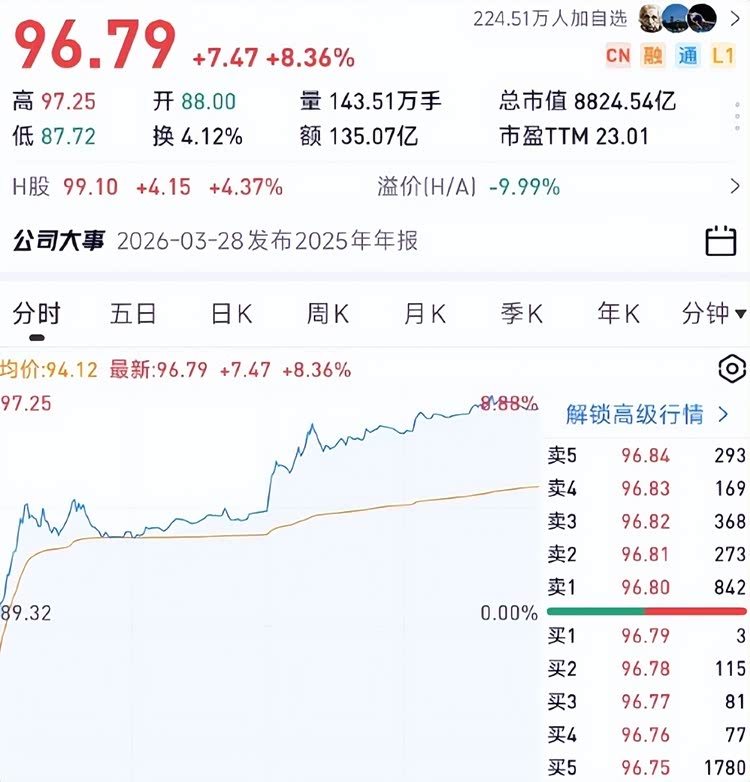Switch to the 分时 chart tab

point(36,314)
